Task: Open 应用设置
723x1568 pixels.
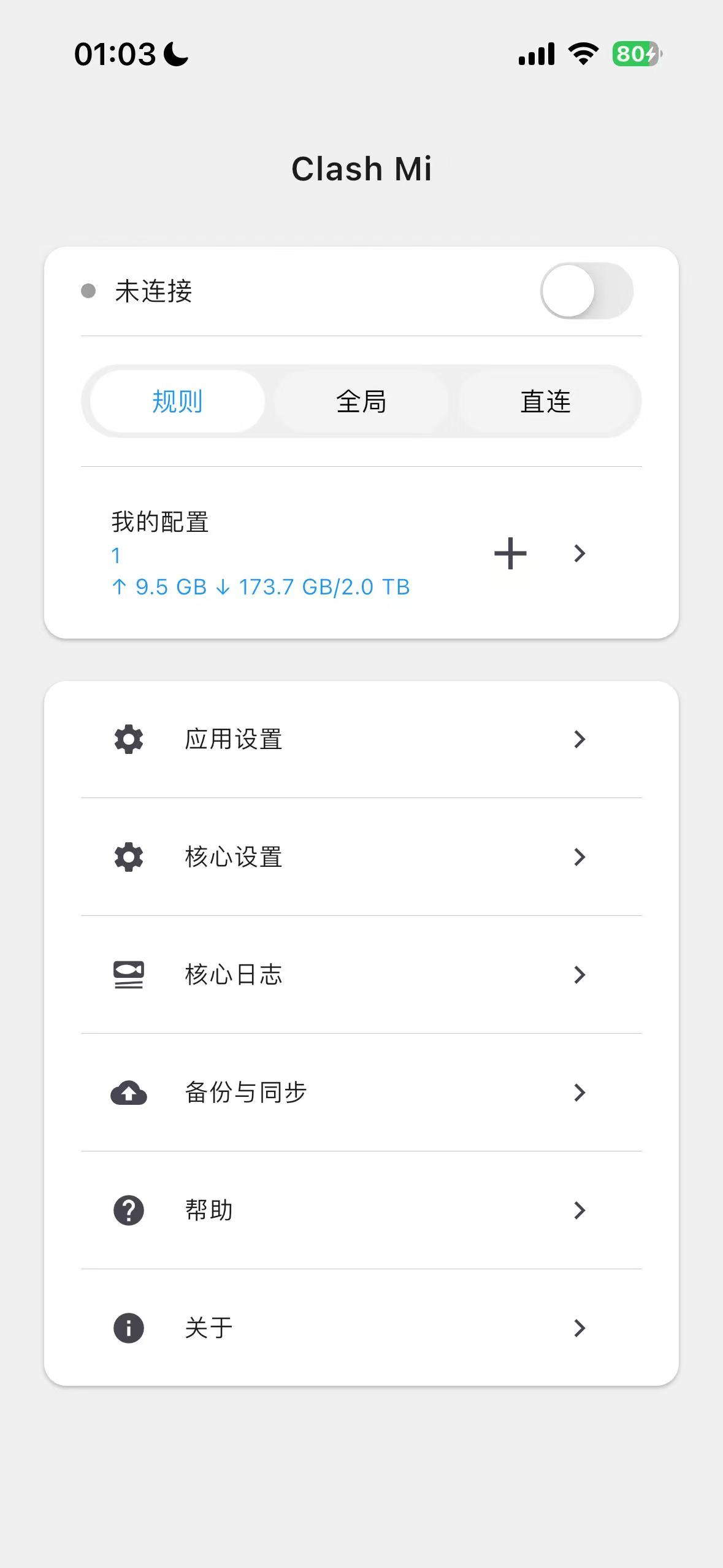Action: [361, 739]
